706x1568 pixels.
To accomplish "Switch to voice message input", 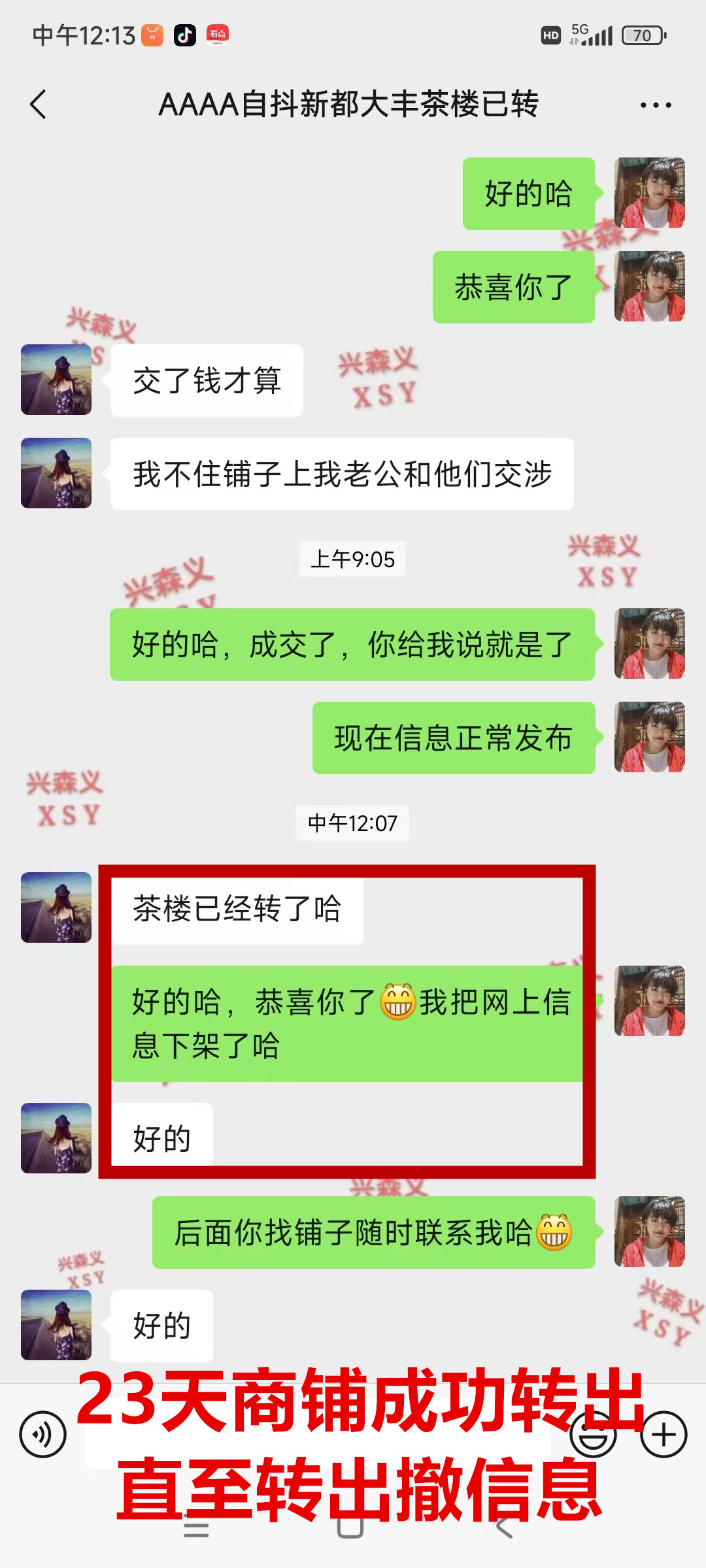I will pos(43,1435).
